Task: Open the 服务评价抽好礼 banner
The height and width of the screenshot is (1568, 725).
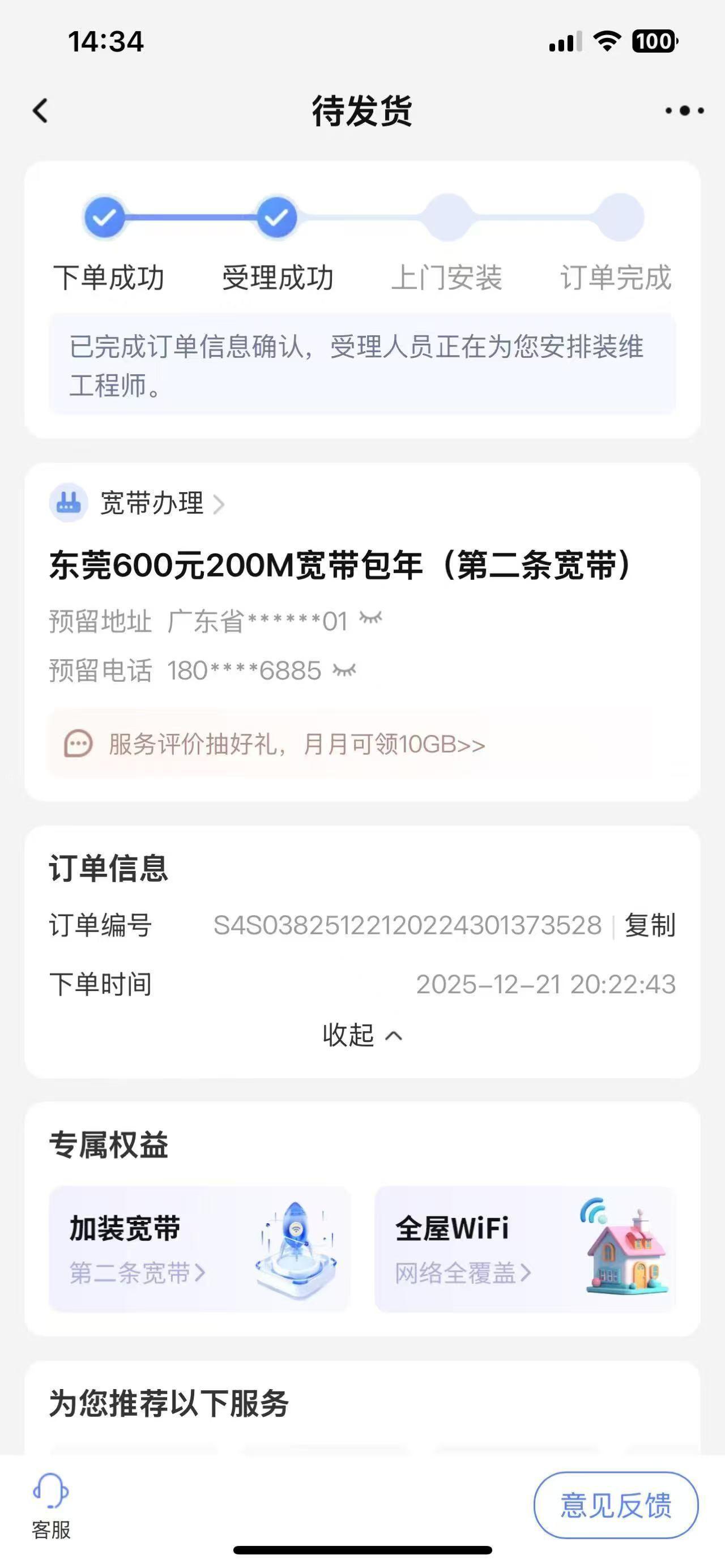Action: tap(296, 744)
